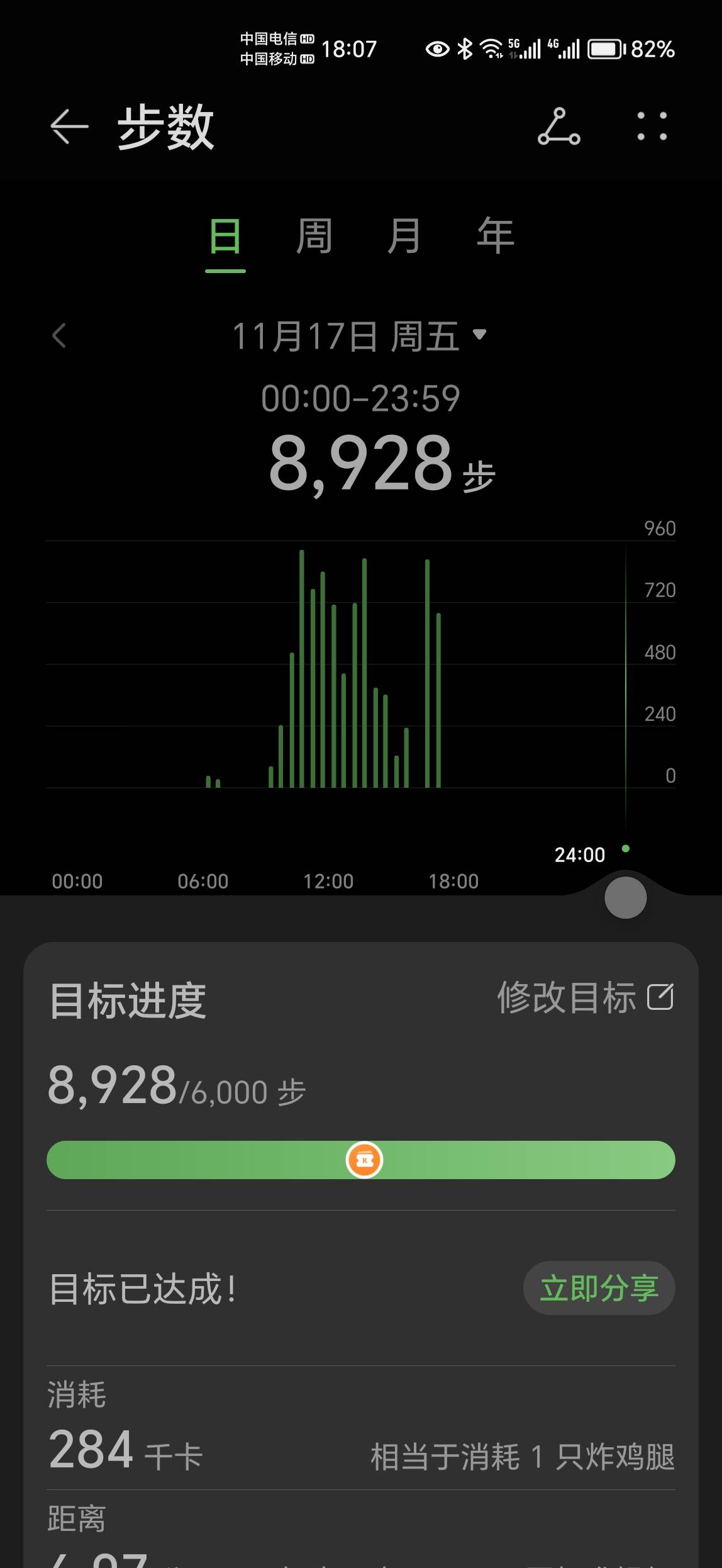Viewport: 722px width, 1568px height.
Task: Tap the 24:00 marker on the chart
Action: tap(579, 854)
